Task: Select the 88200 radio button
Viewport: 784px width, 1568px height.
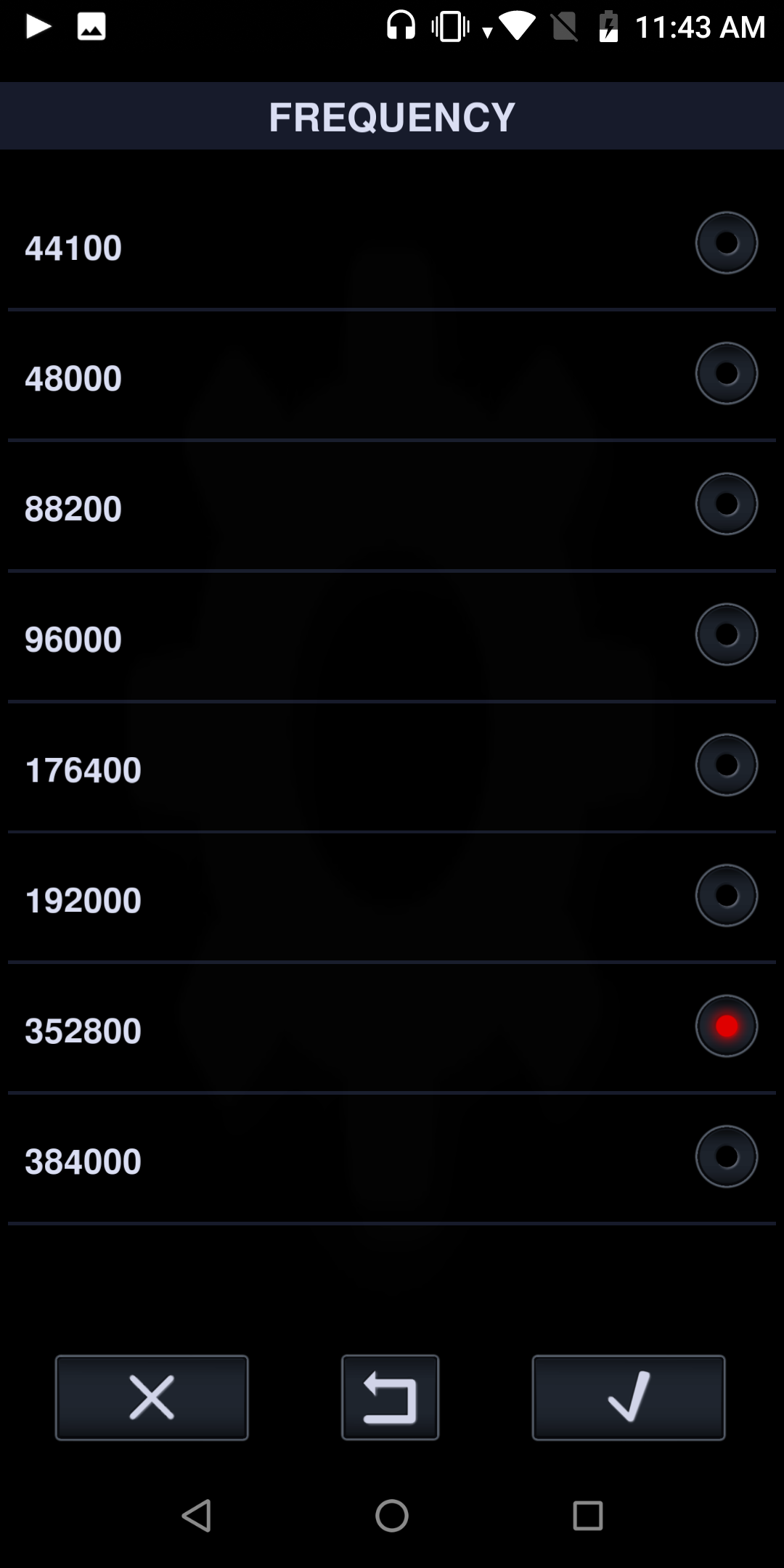Action: (x=726, y=504)
